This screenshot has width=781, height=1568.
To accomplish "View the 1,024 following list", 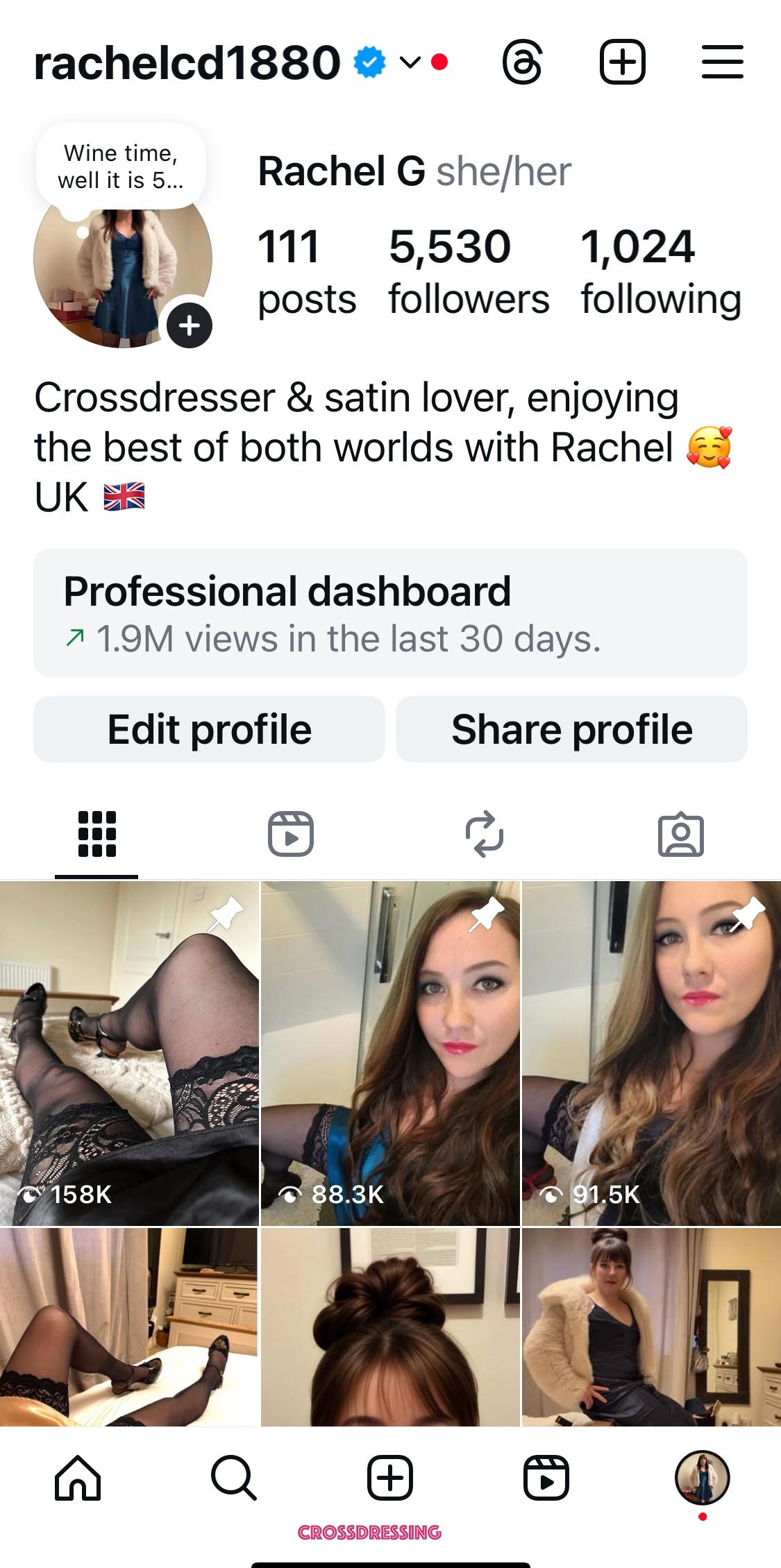I will point(660,272).
